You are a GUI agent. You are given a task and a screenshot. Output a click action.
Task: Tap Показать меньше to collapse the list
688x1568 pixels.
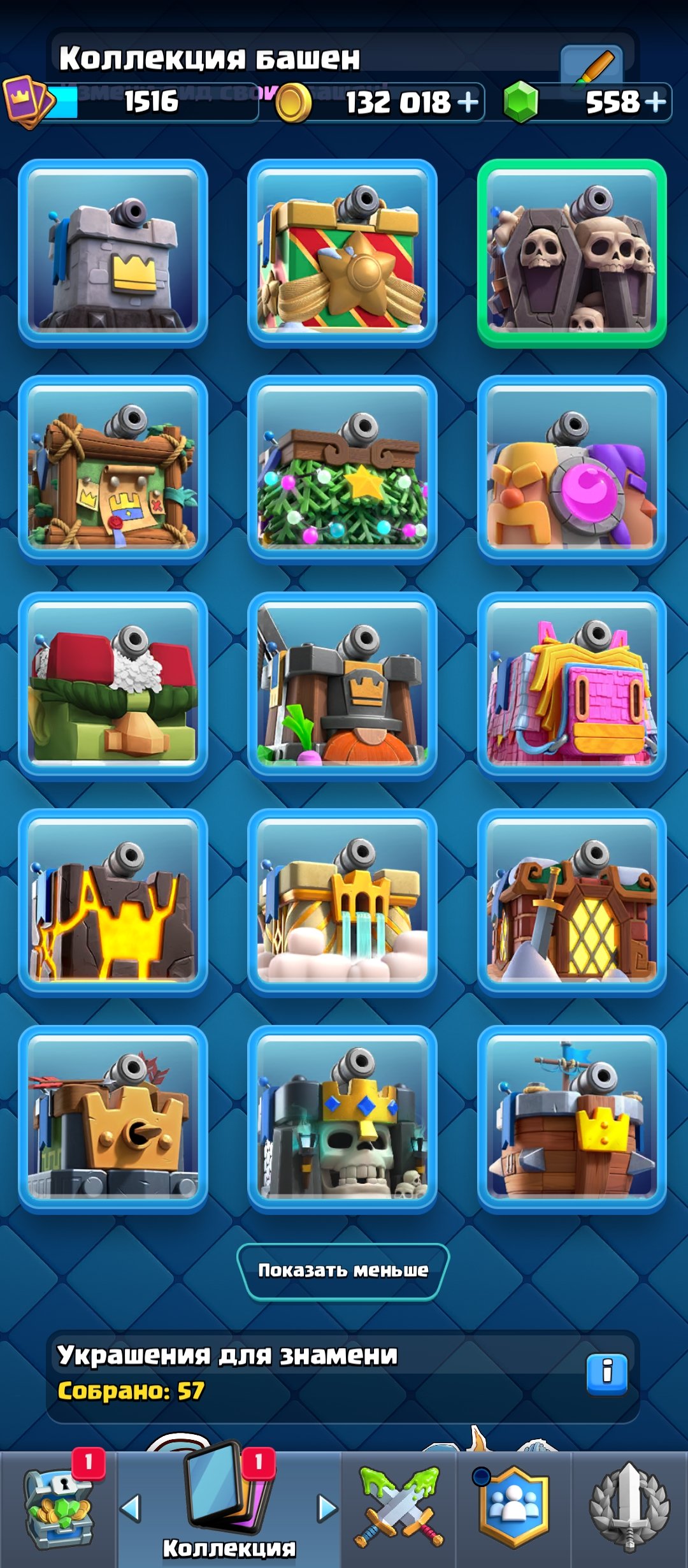point(343,1271)
